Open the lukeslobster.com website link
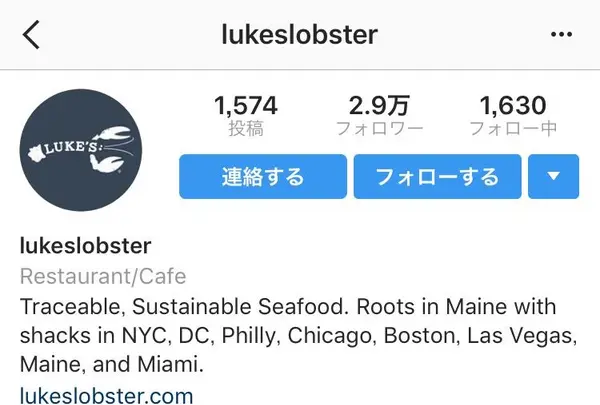 pyautogui.click(x=106, y=394)
